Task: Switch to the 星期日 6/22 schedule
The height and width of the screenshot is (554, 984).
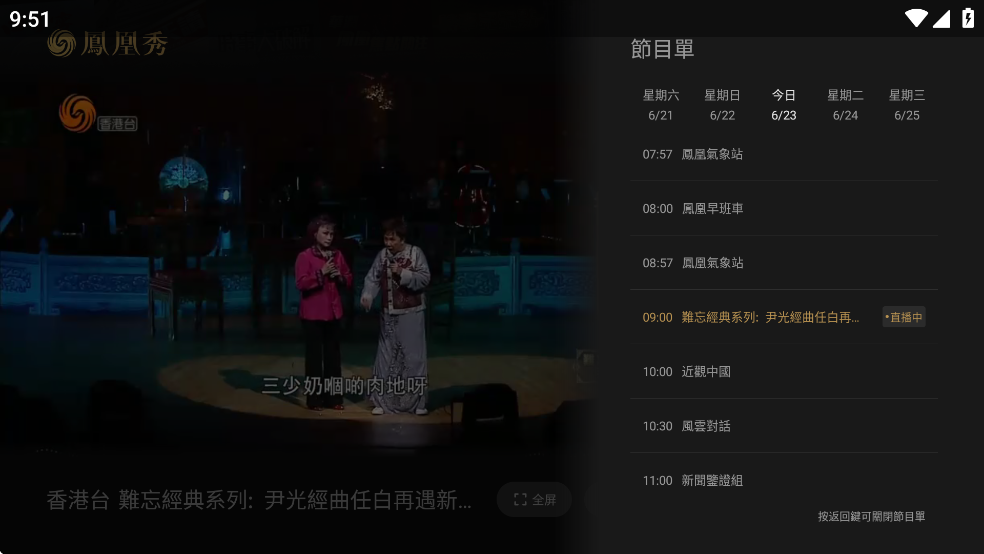Action: 722,105
